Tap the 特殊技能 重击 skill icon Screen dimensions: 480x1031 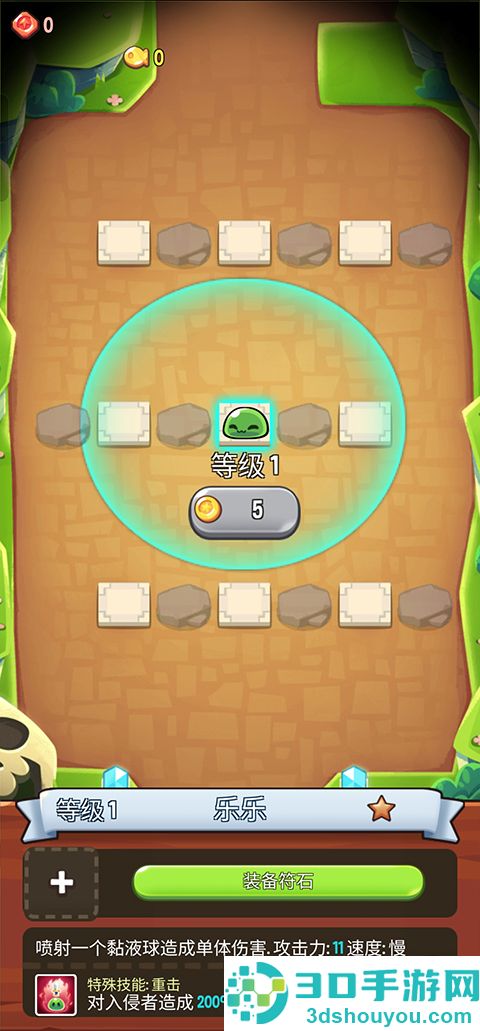[56, 993]
